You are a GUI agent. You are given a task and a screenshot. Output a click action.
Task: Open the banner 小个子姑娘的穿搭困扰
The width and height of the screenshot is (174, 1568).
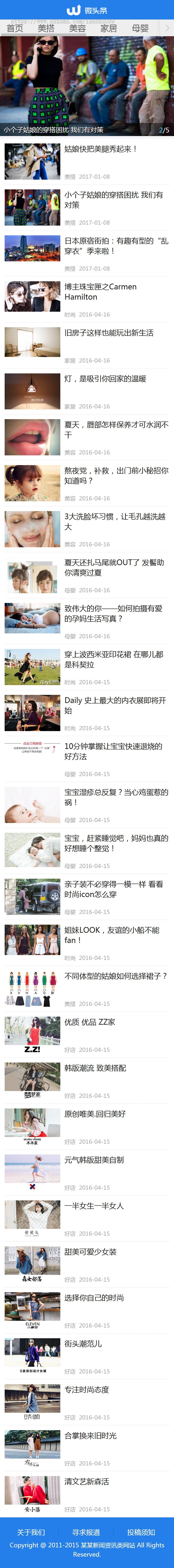(87, 85)
